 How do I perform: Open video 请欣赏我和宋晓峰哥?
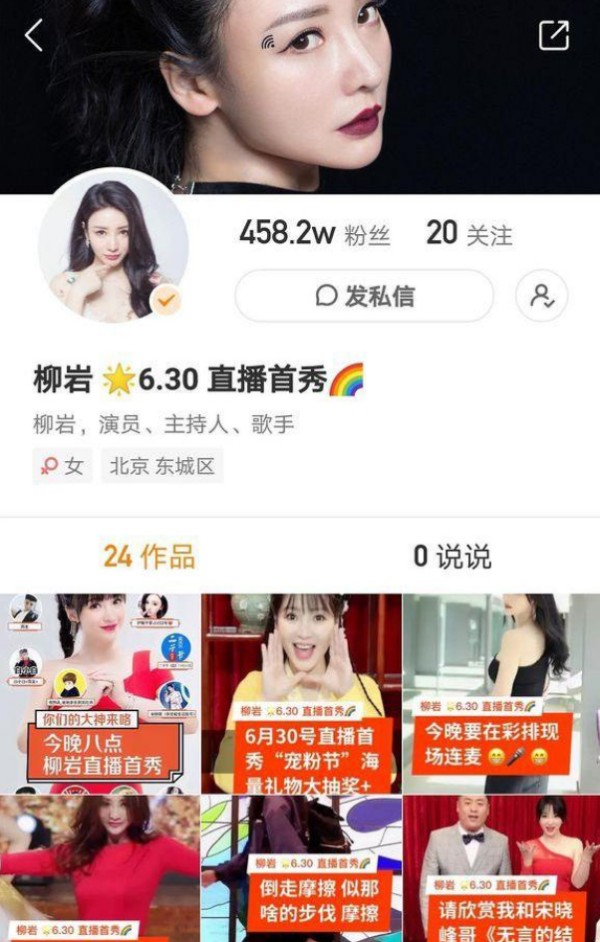click(x=501, y=868)
